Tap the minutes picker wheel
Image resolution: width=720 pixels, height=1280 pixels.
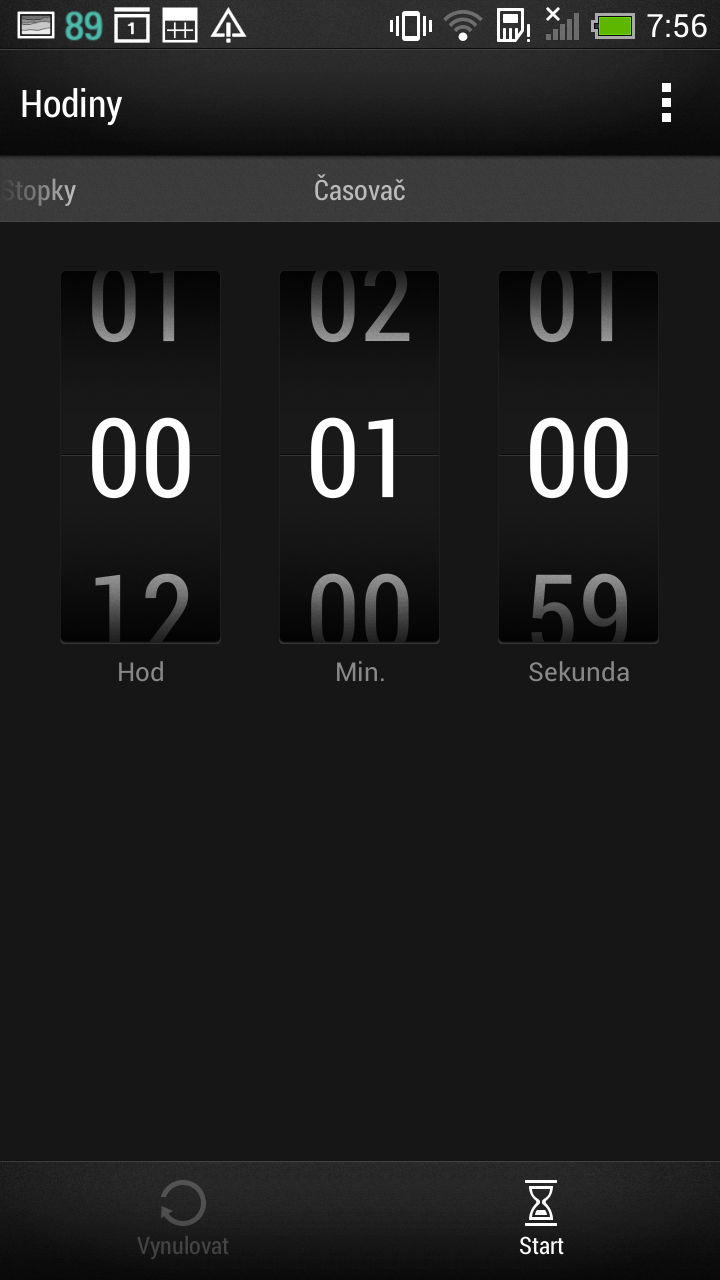pos(359,457)
